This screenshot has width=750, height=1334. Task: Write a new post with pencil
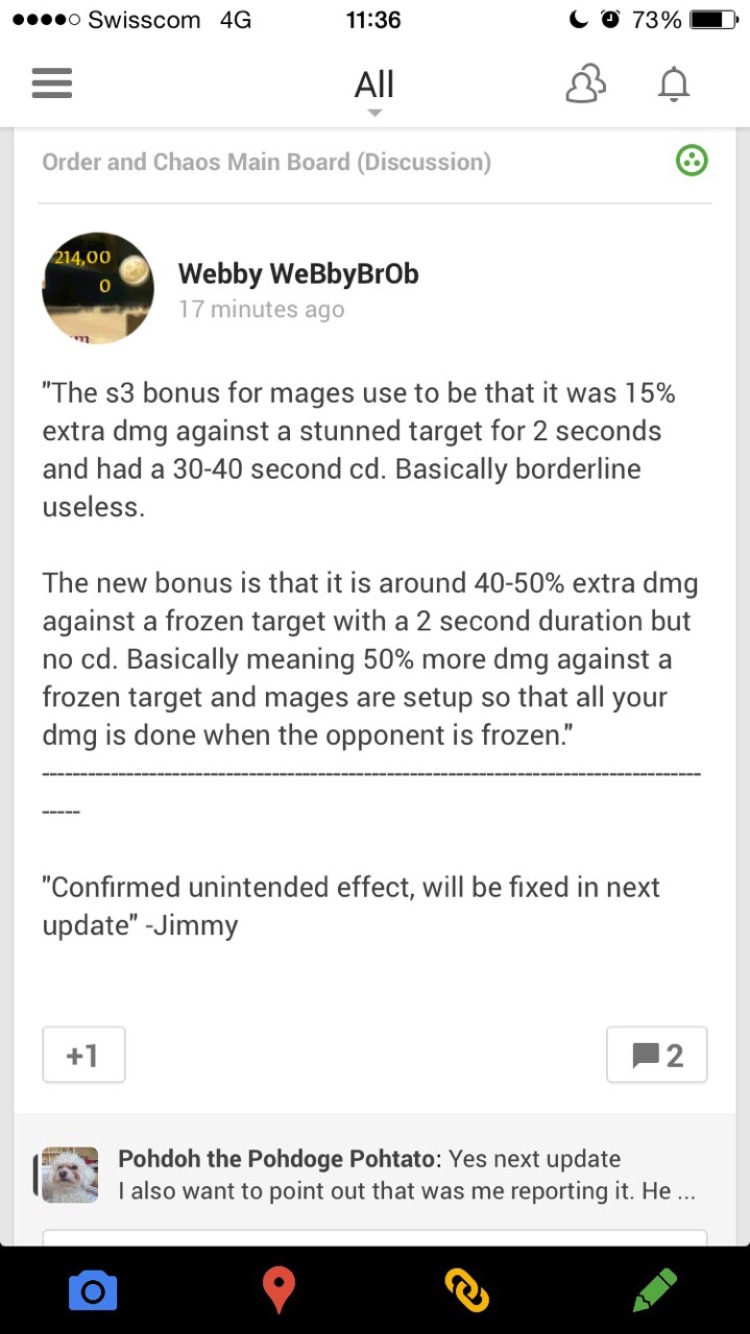click(x=655, y=1290)
